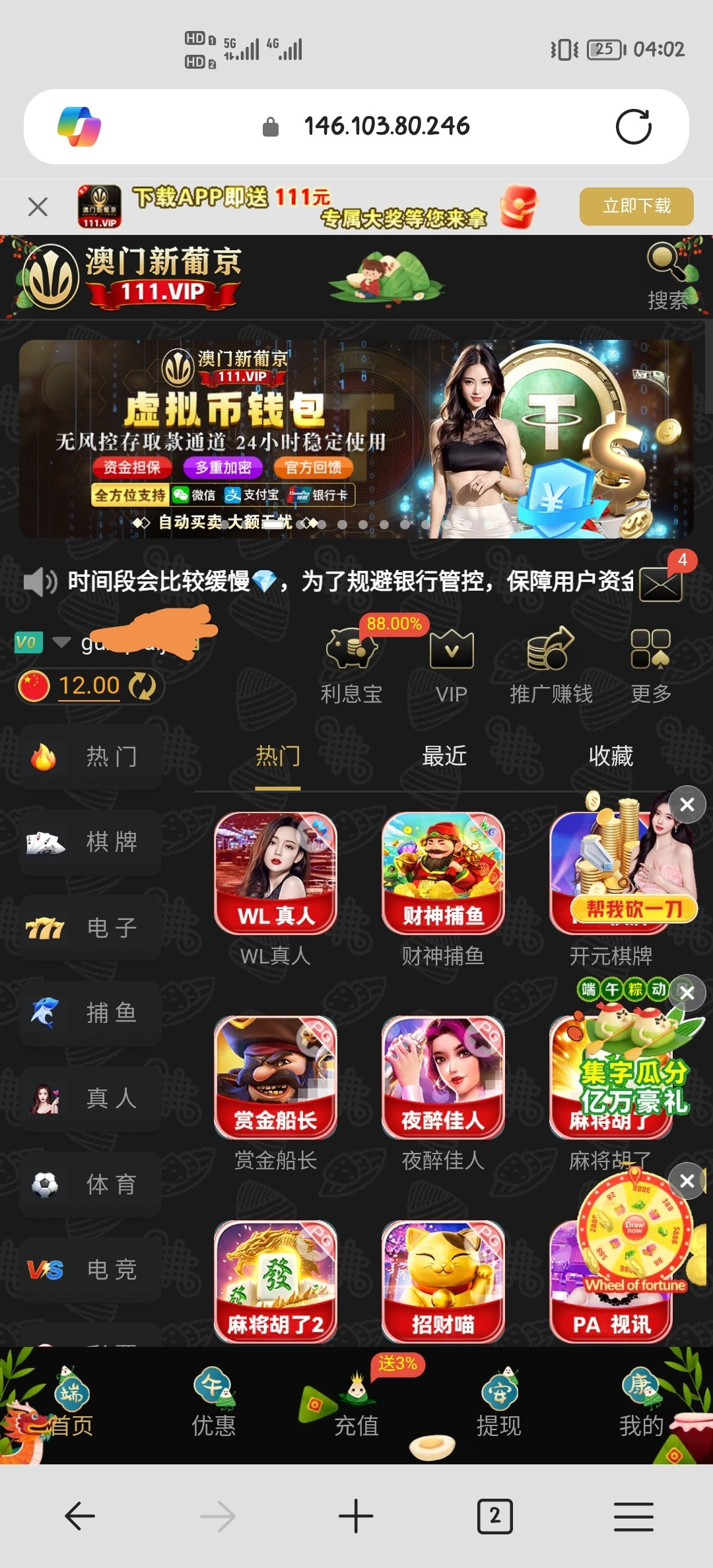The height and width of the screenshot is (1568, 713).
Task: Select the 棋牌 category
Action: [x=90, y=842]
